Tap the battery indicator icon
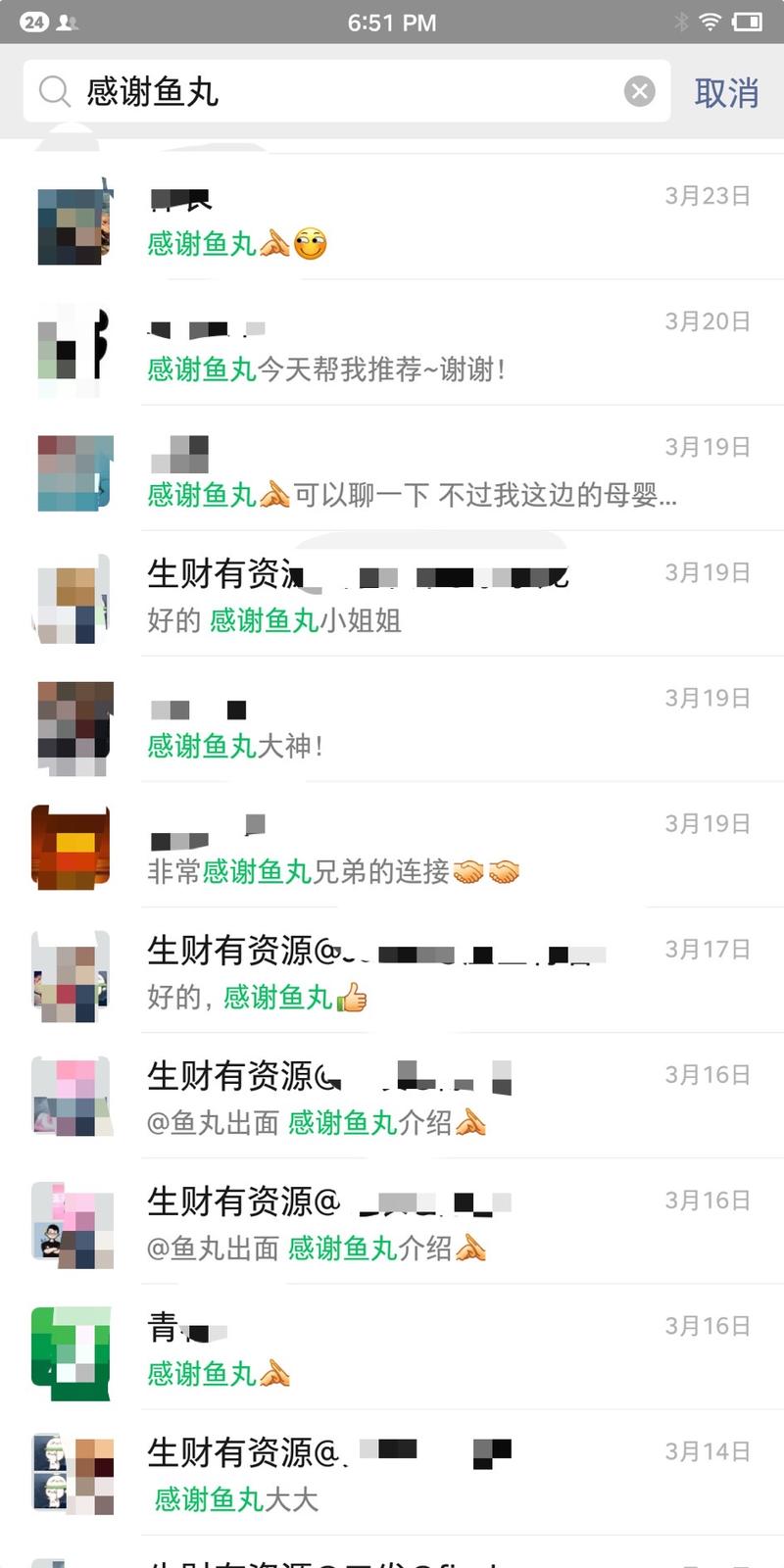This screenshot has height=1568, width=784. pyautogui.click(x=747, y=20)
